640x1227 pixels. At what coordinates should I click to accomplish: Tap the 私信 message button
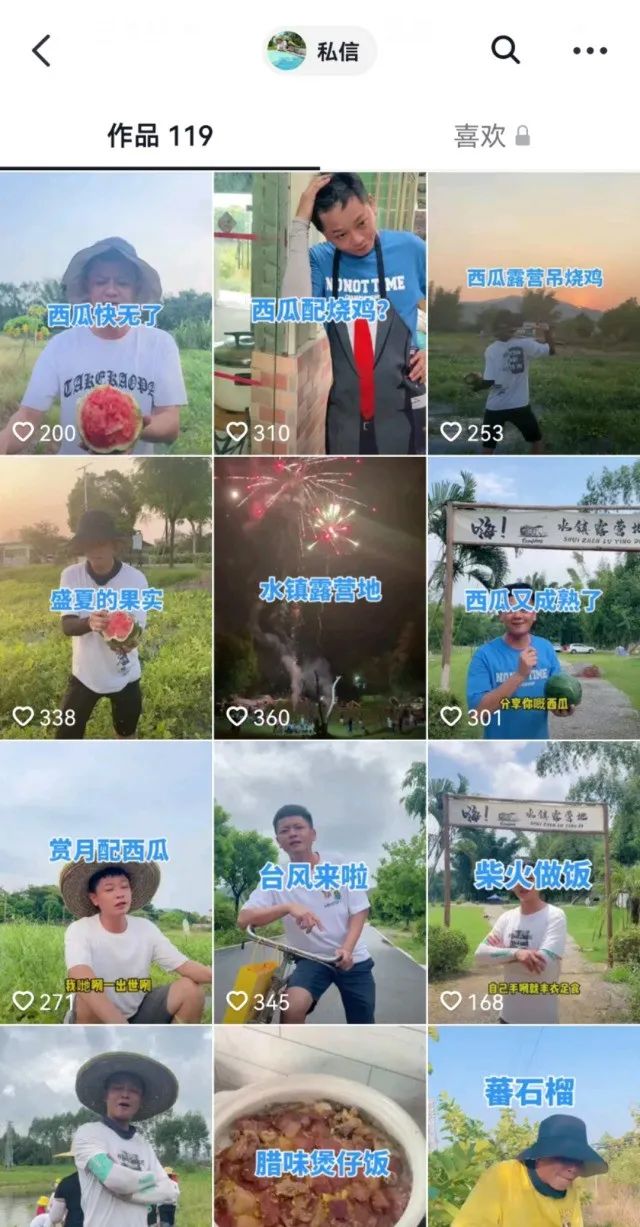pyautogui.click(x=320, y=51)
